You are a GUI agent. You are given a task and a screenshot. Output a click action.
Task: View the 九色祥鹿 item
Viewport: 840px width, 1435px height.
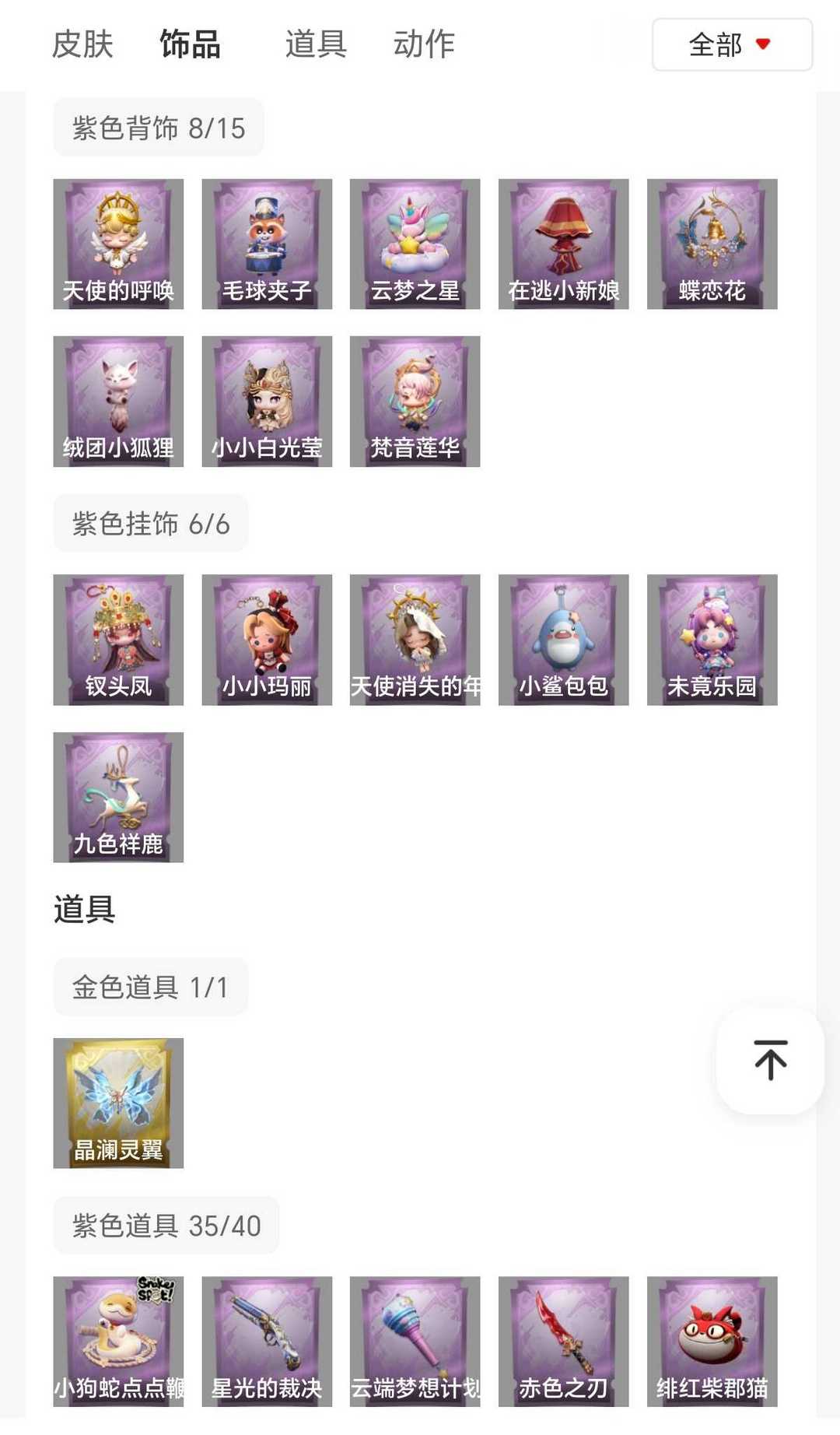point(118,797)
